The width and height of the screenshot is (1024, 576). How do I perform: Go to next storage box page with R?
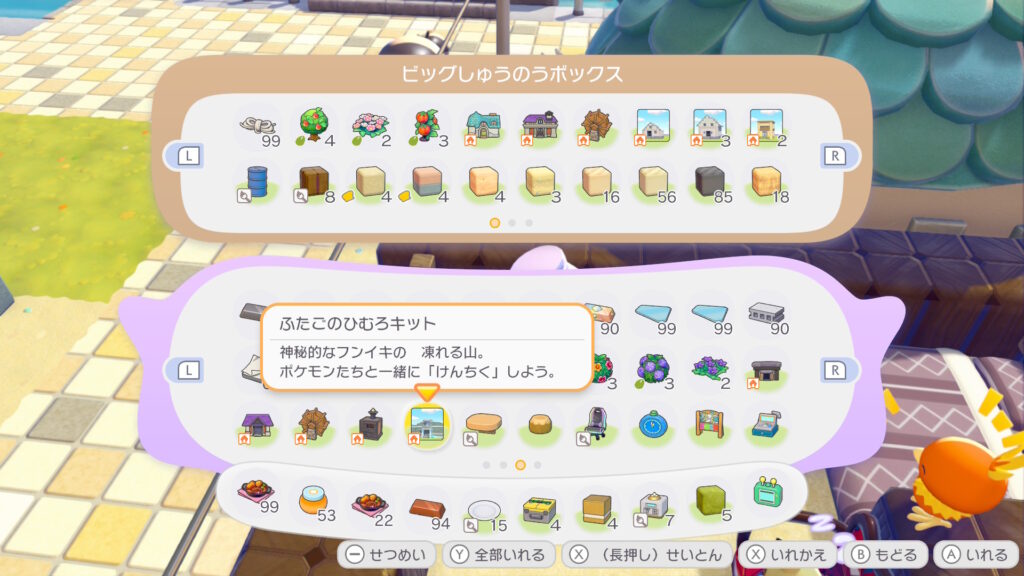tap(833, 155)
